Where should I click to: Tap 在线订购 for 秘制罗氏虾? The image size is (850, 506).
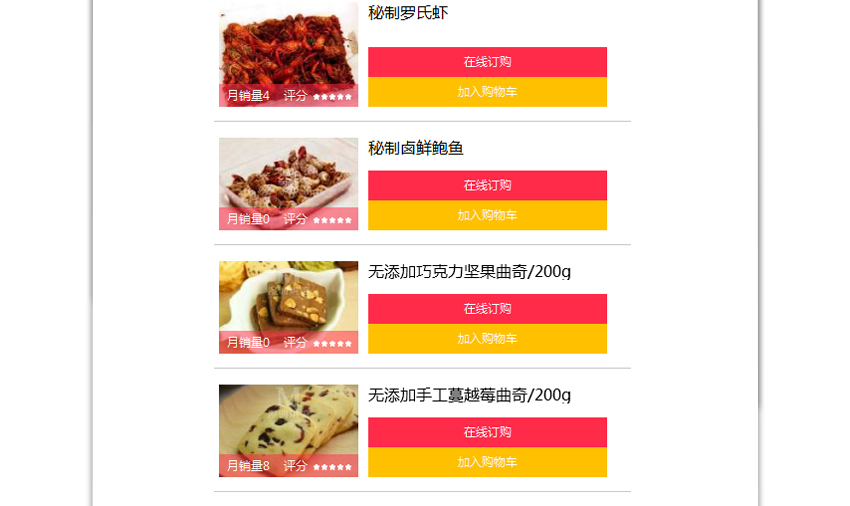[x=487, y=62]
